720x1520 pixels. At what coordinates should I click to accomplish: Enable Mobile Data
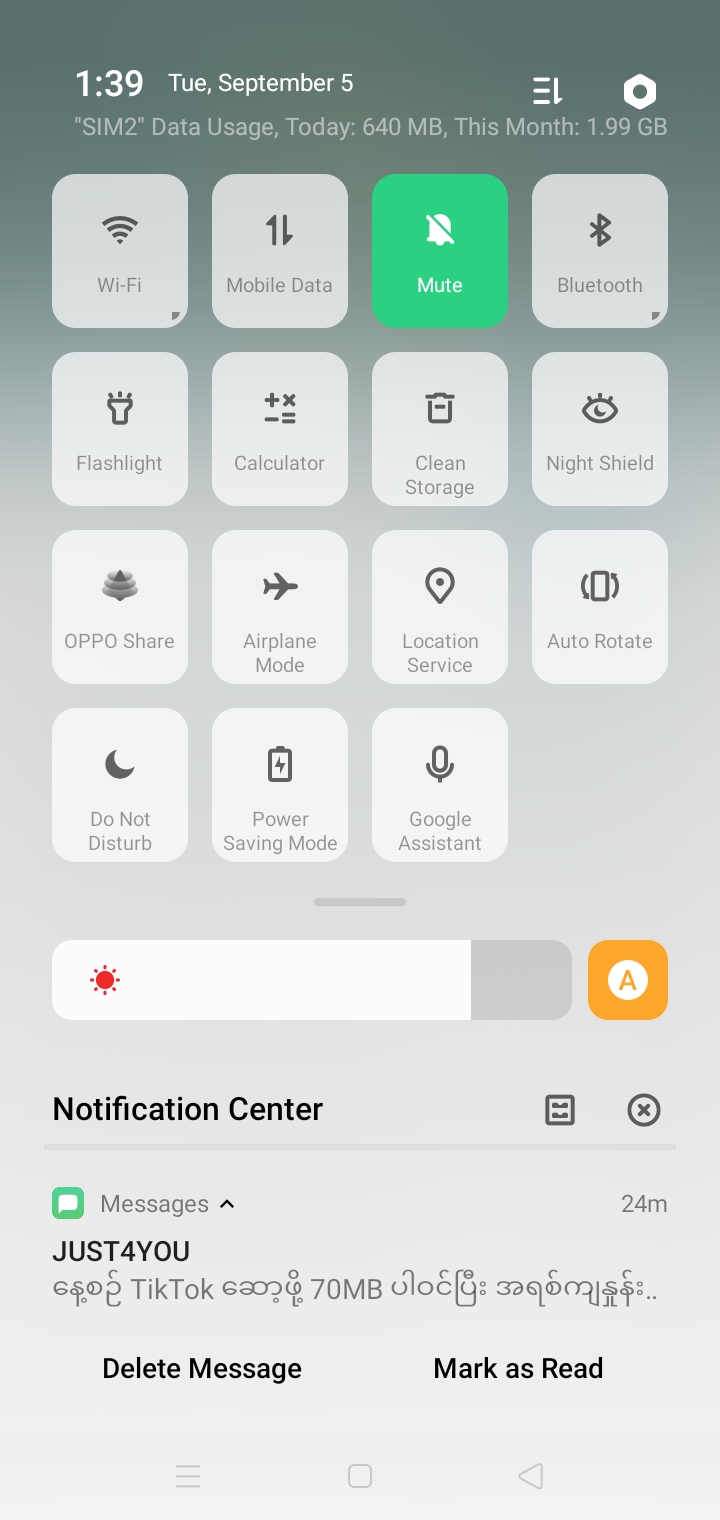280,251
